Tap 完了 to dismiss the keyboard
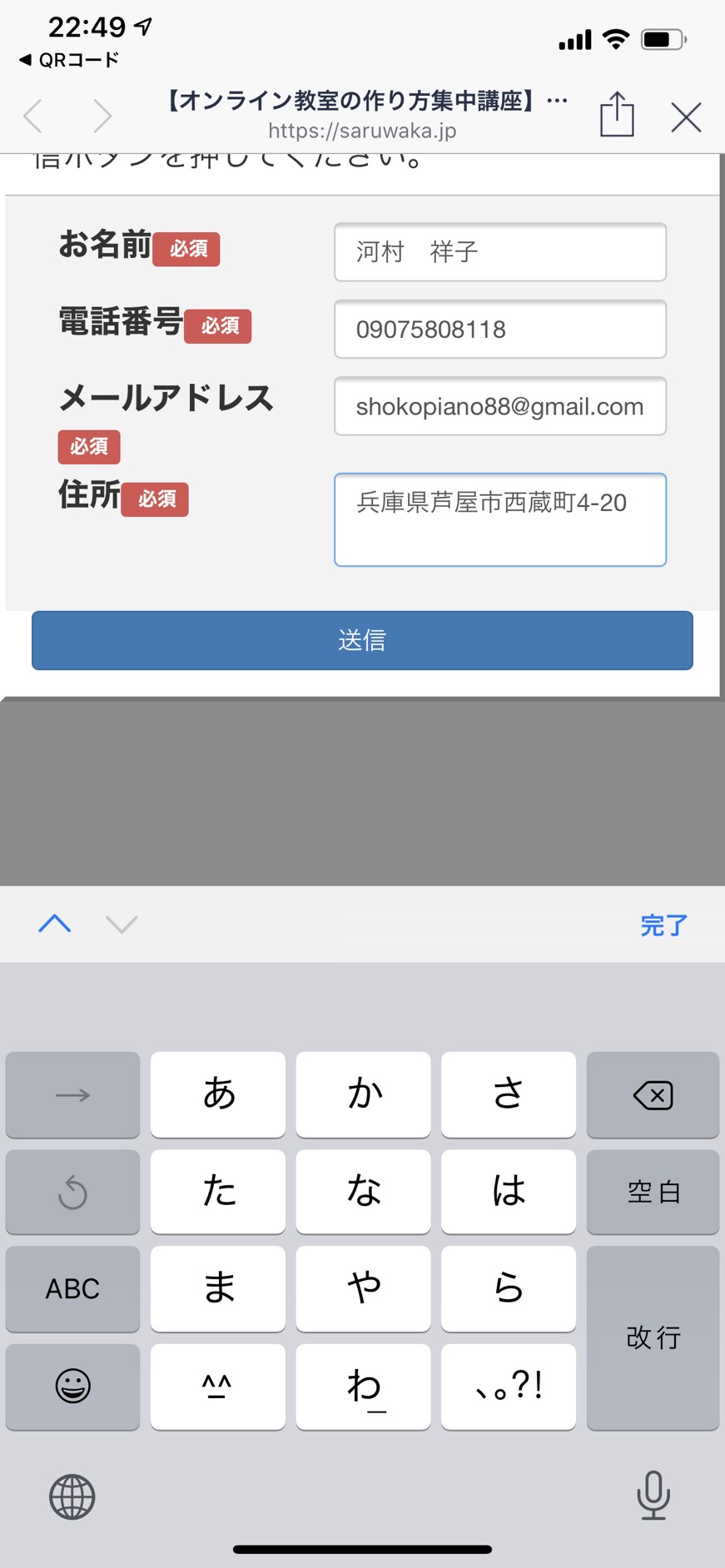 [663, 925]
